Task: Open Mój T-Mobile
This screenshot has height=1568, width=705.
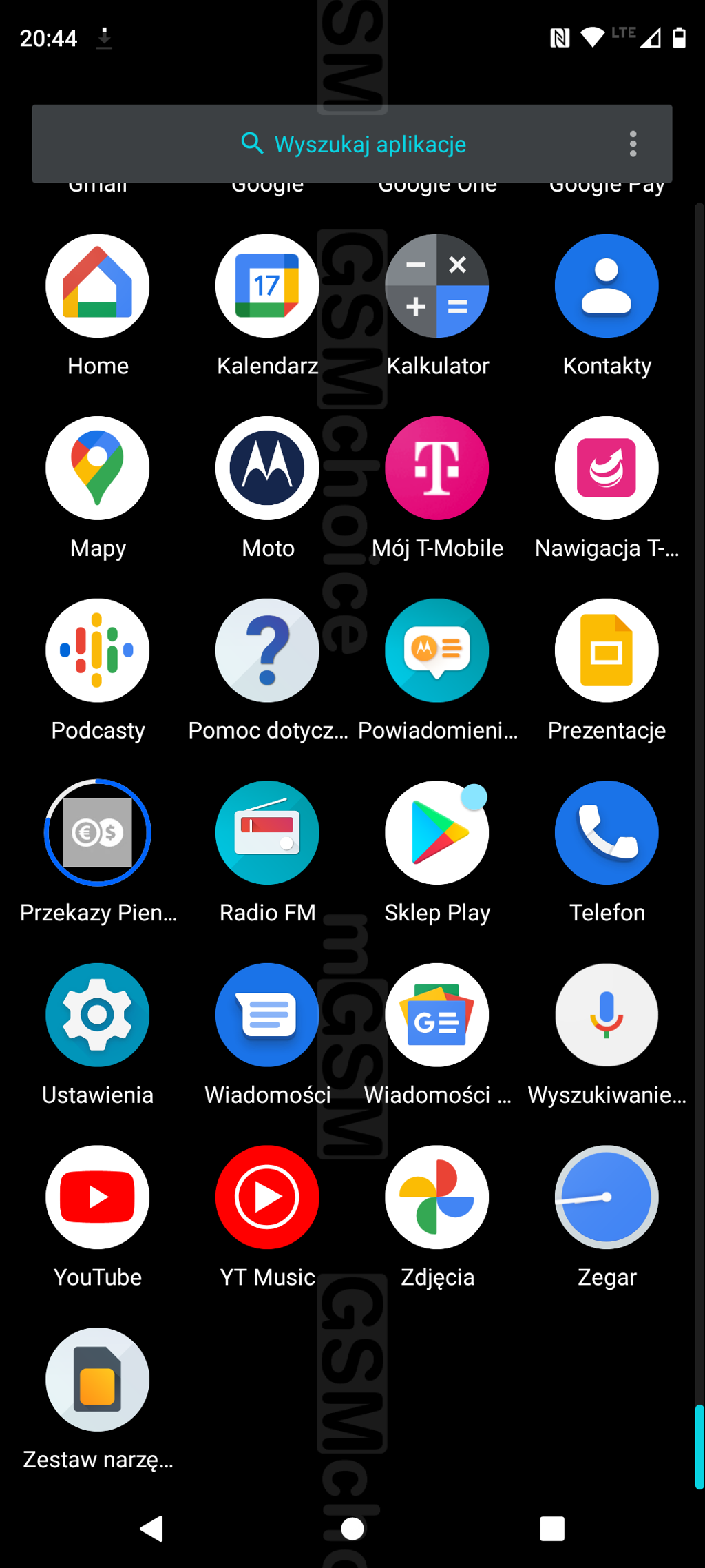Action: (437, 468)
